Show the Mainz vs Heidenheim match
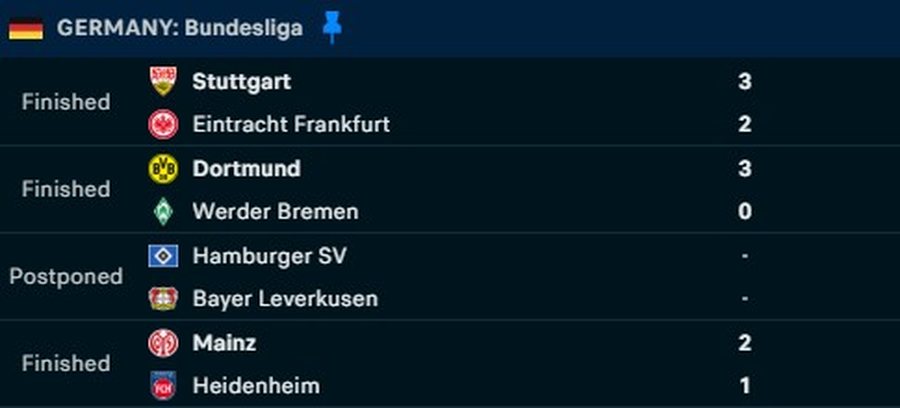 coord(450,363)
